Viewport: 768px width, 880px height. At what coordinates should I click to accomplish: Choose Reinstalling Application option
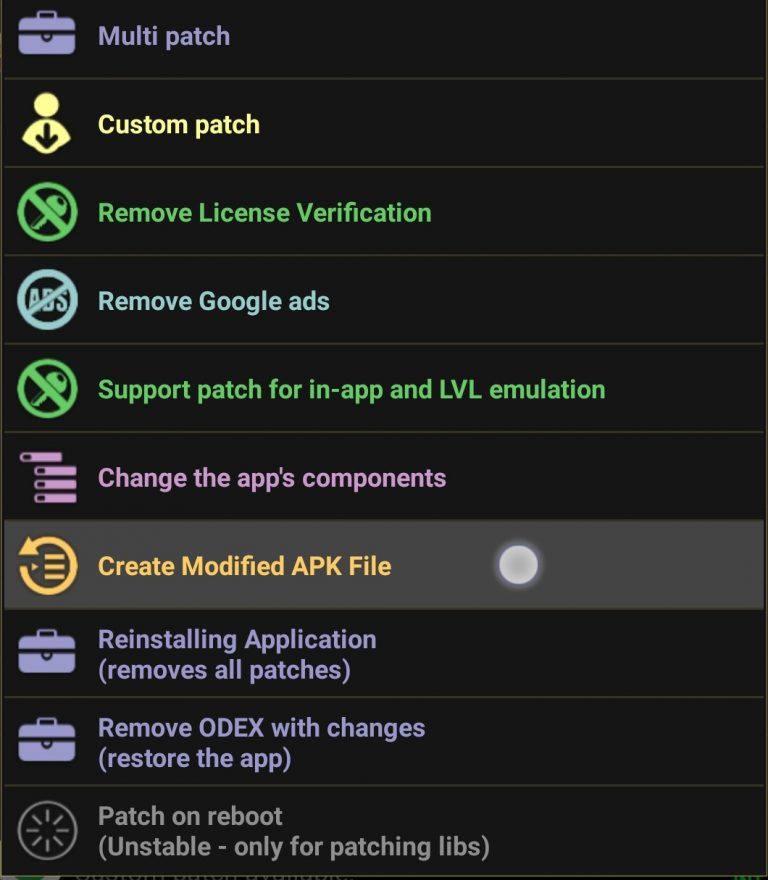(236, 654)
